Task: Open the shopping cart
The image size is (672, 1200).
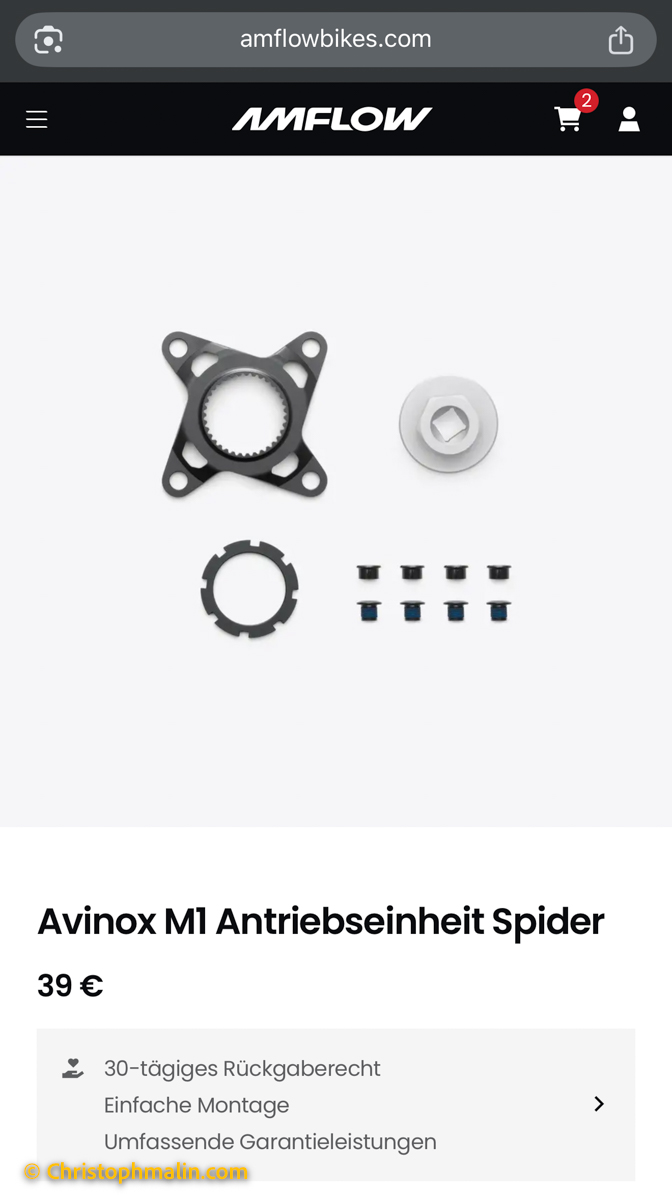Action: point(568,120)
